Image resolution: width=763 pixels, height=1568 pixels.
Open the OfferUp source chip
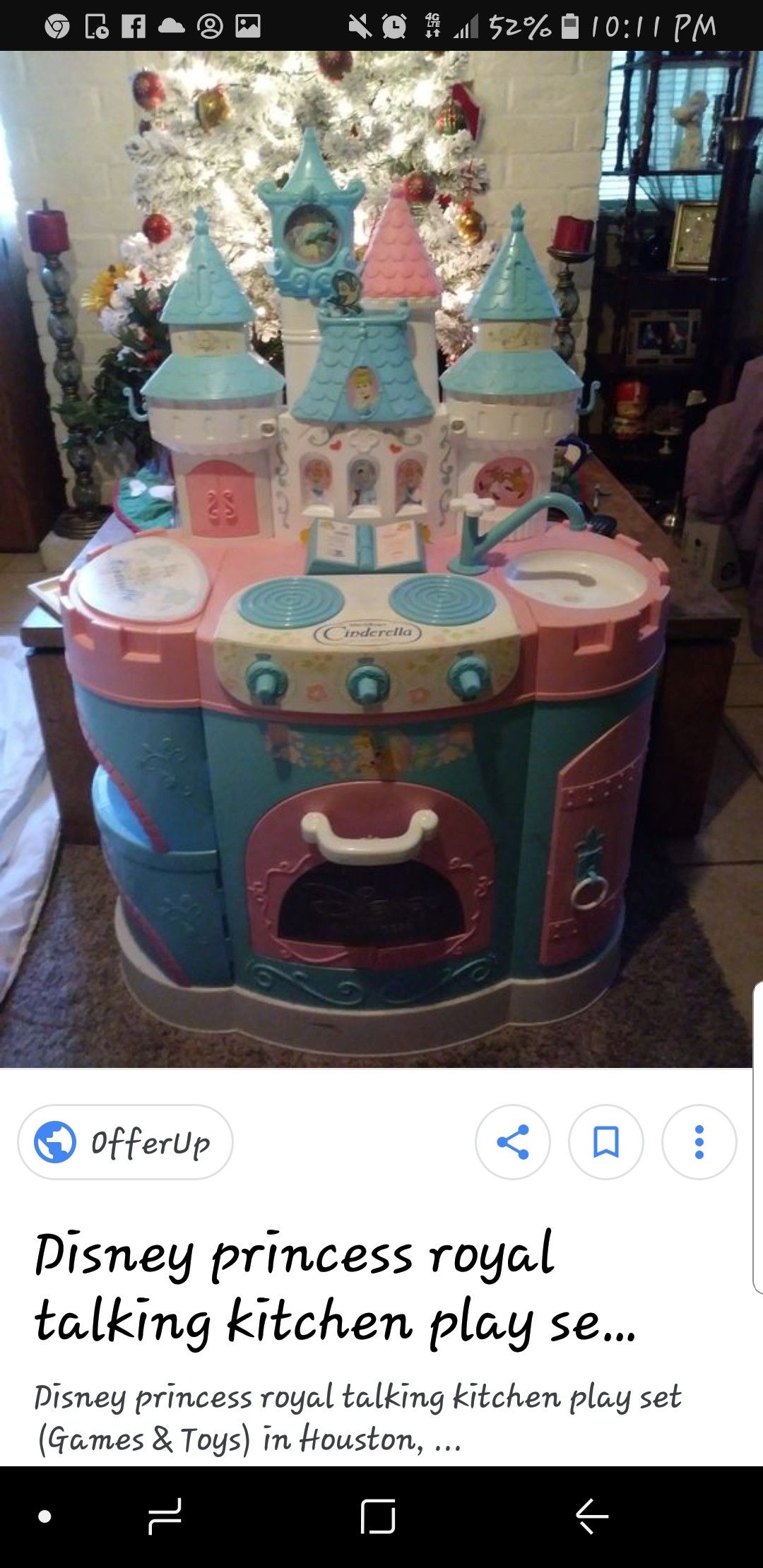pyautogui.click(x=125, y=1142)
